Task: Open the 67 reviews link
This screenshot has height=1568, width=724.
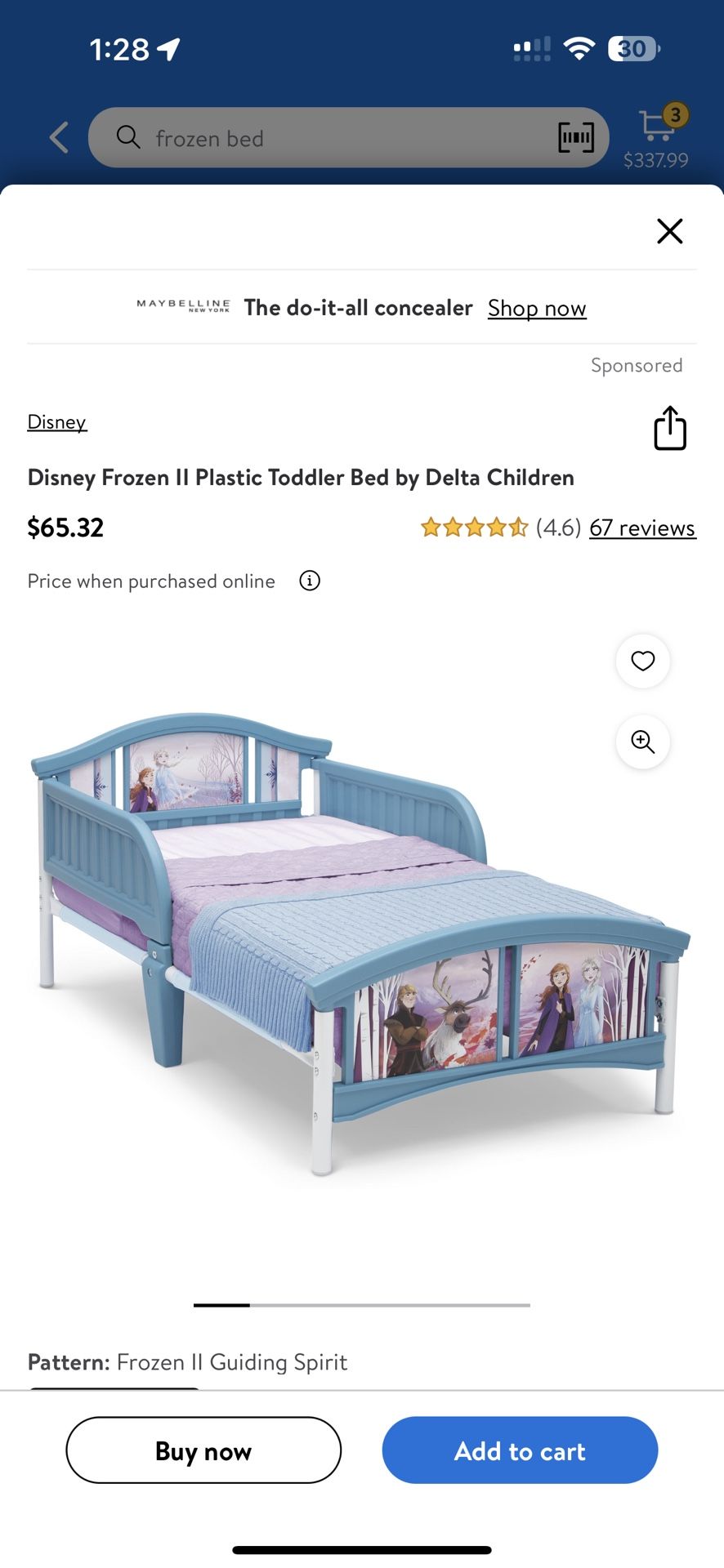Action: 642,528
